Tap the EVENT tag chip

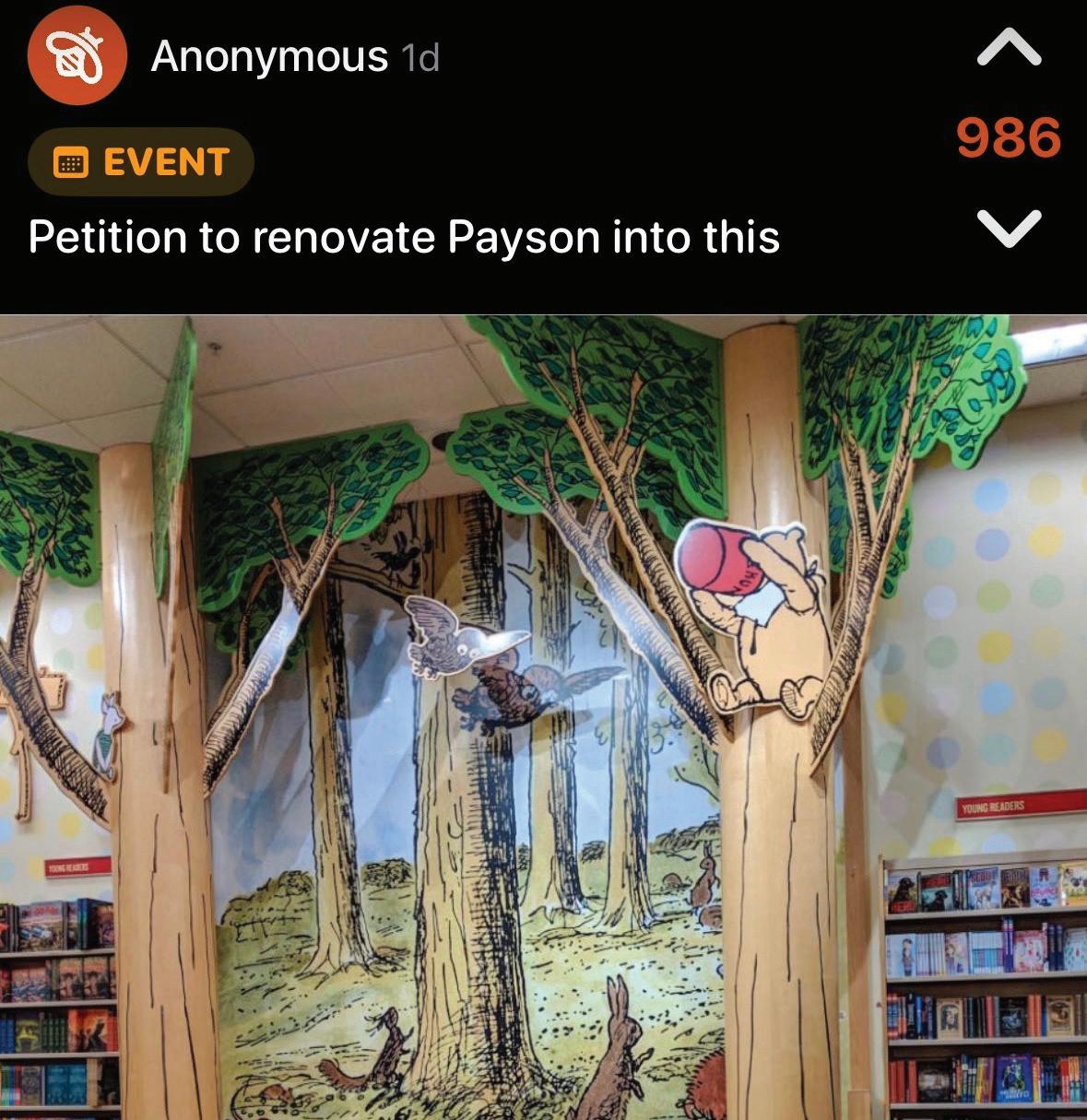[141, 162]
